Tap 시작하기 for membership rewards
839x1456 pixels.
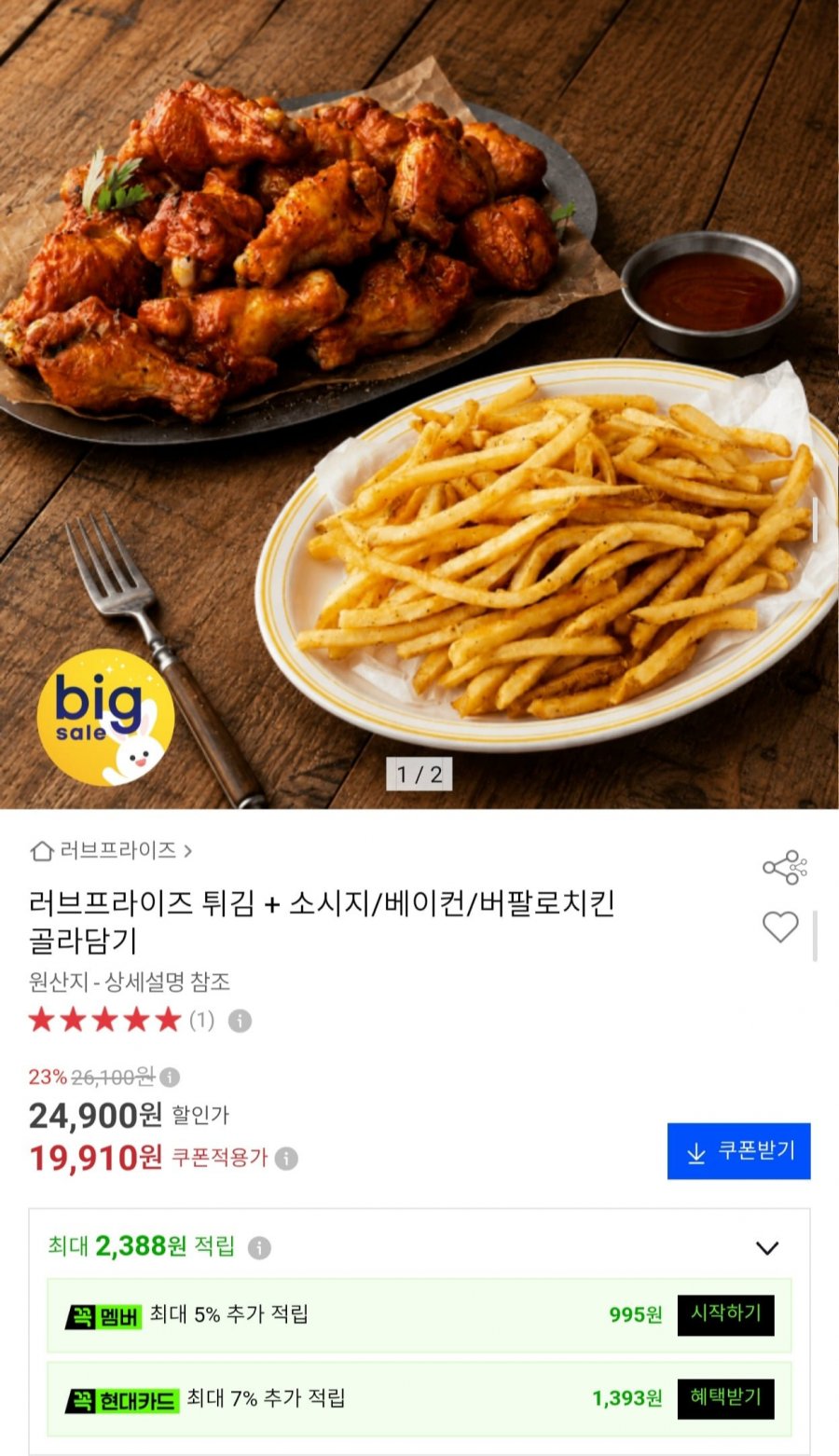725,1314
